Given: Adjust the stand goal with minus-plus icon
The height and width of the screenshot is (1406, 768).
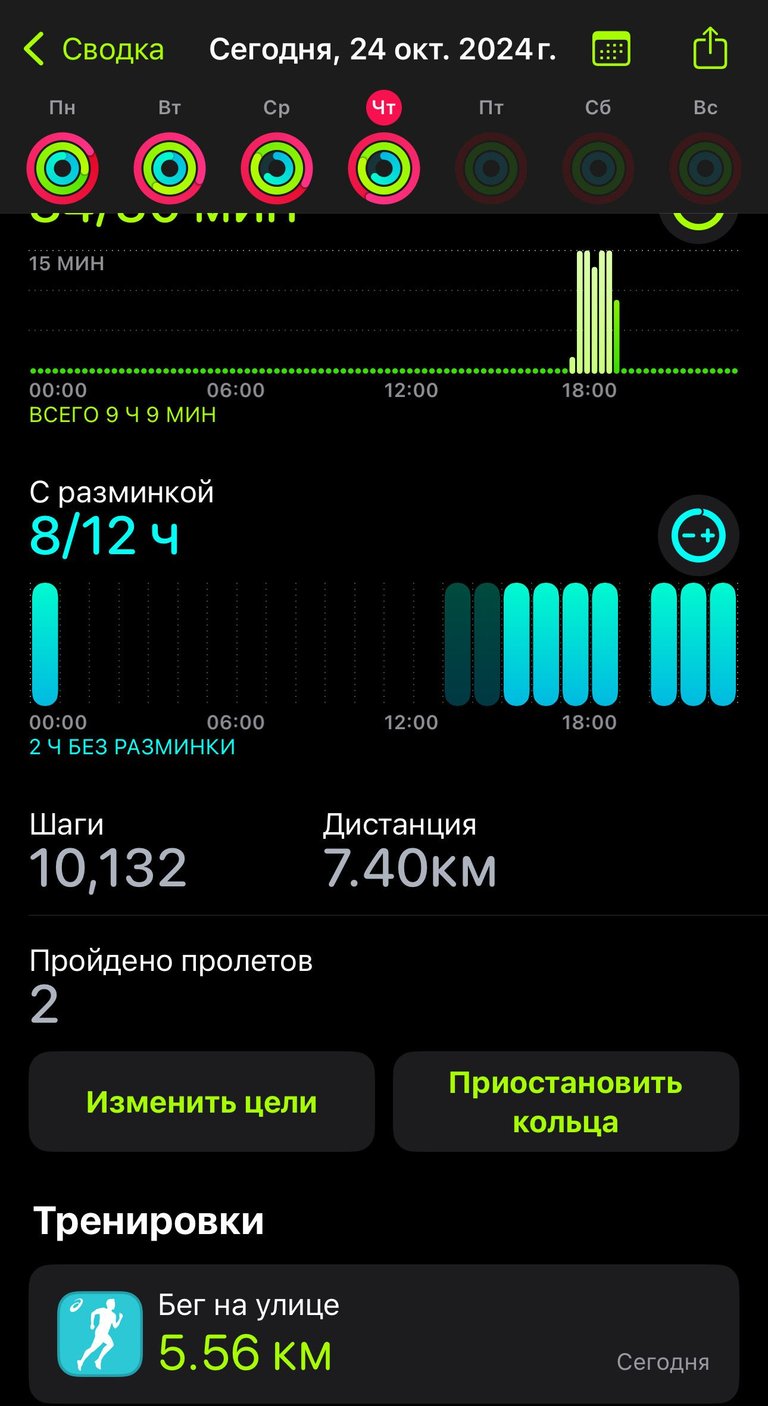Looking at the screenshot, I should coord(698,536).
